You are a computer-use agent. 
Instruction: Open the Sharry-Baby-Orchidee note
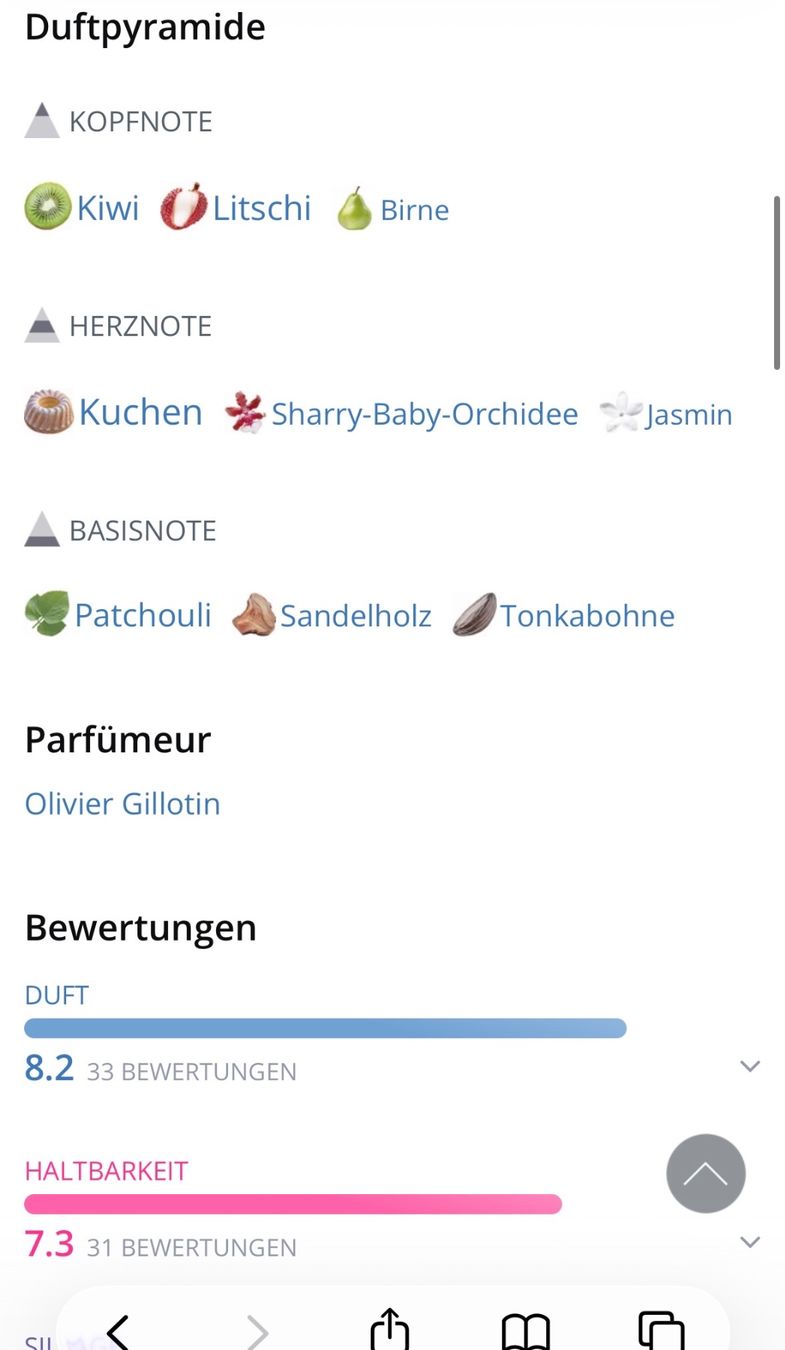[x=401, y=414]
